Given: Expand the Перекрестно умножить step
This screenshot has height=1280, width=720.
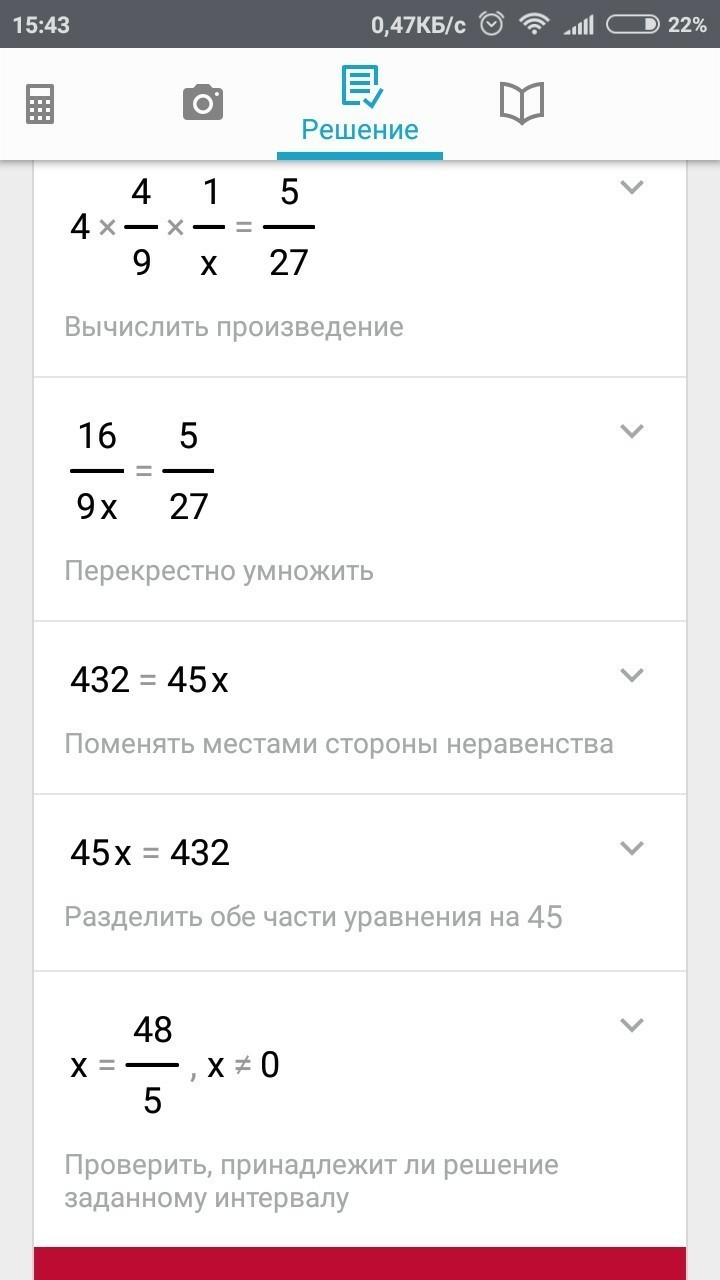Looking at the screenshot, I should point(631,432).
